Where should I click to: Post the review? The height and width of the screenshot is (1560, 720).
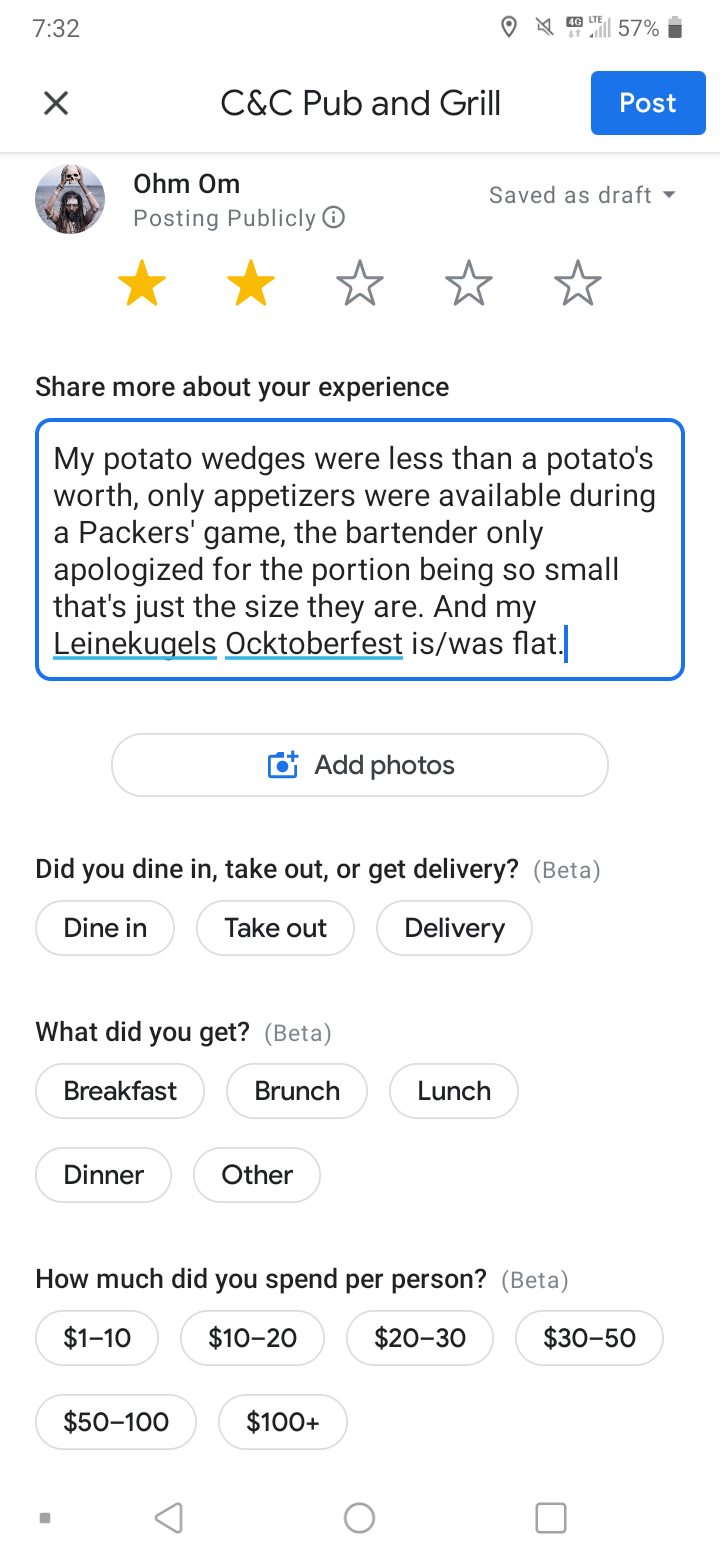pyautogui.click(x=647, y=103)
